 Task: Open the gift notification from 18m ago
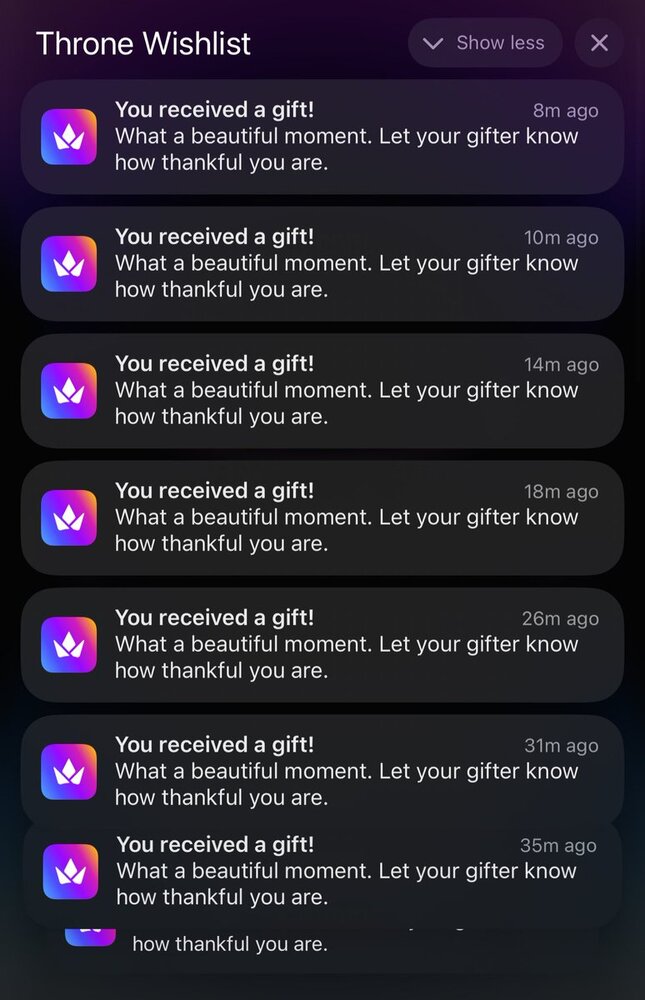[x=322, y=517]
